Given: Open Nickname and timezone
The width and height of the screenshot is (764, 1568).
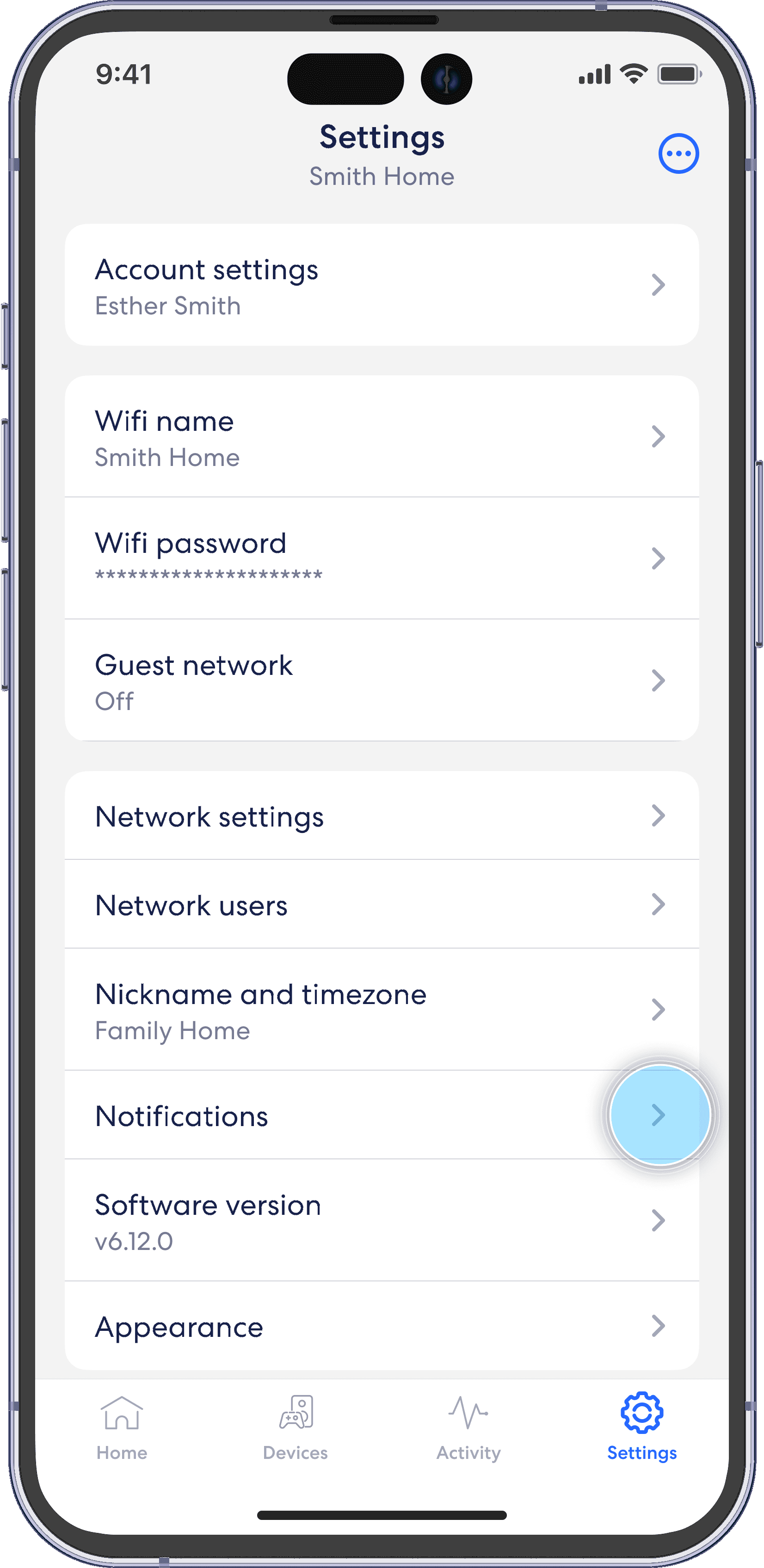Looking at the screenshot, I should click(x=382, y=1009).
